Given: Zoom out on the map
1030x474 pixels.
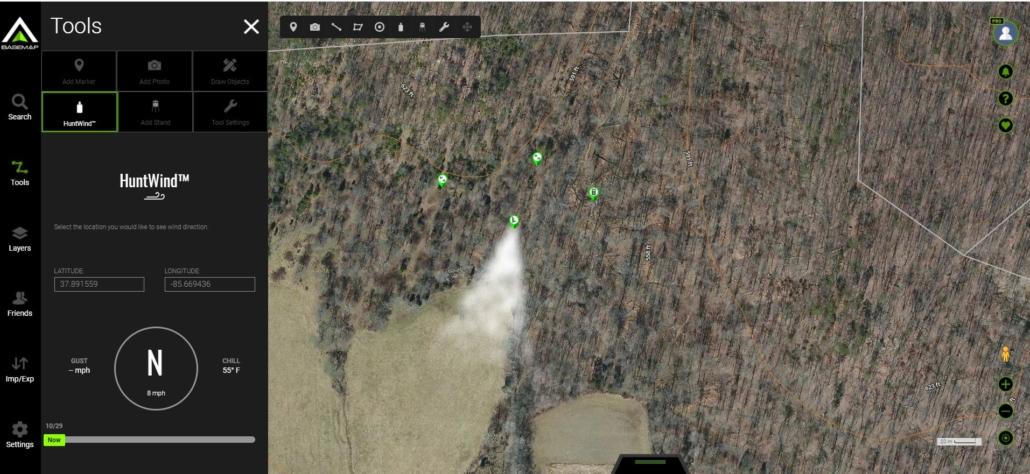Looking at the screenshot, I should (x=1005, y=411).
